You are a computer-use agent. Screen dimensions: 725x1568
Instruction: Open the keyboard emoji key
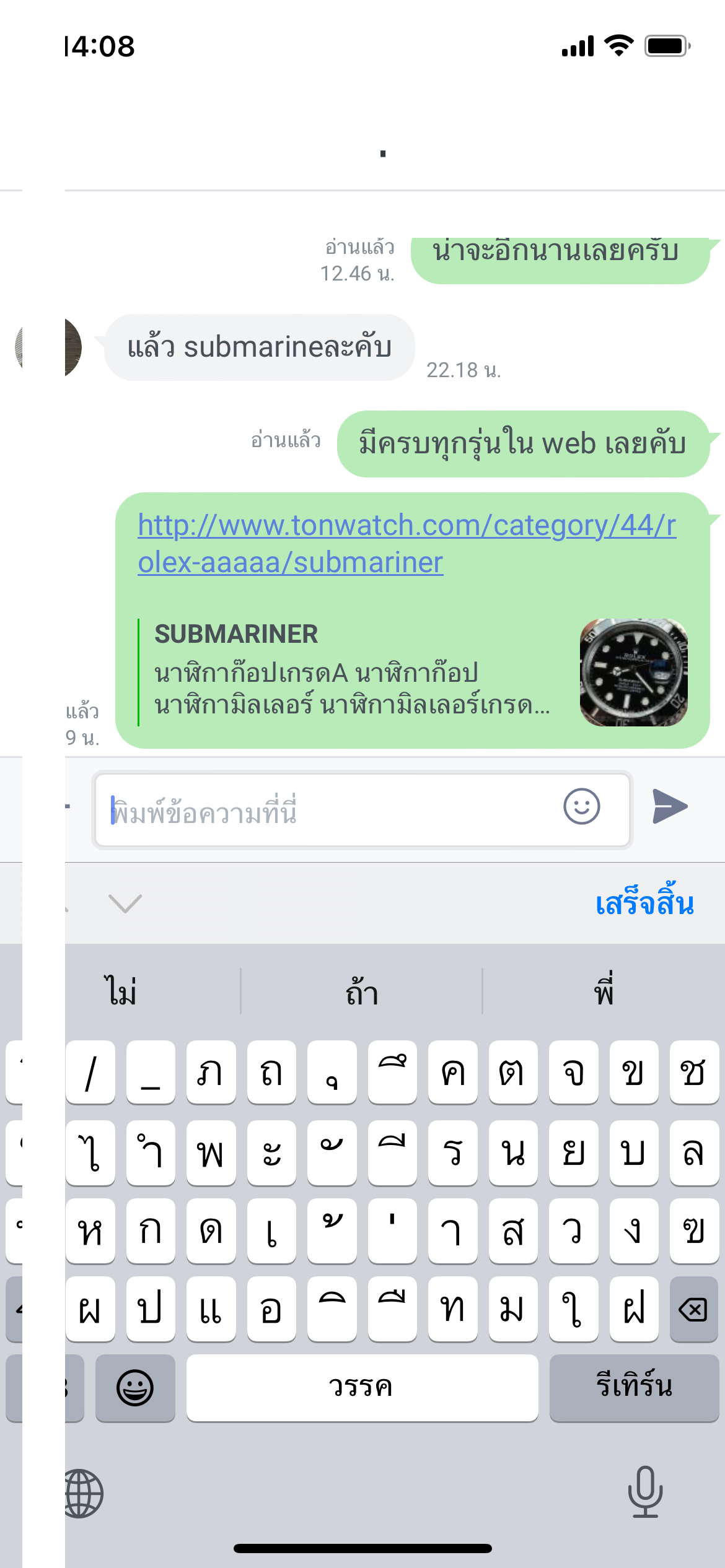(x=135, y=1388)
